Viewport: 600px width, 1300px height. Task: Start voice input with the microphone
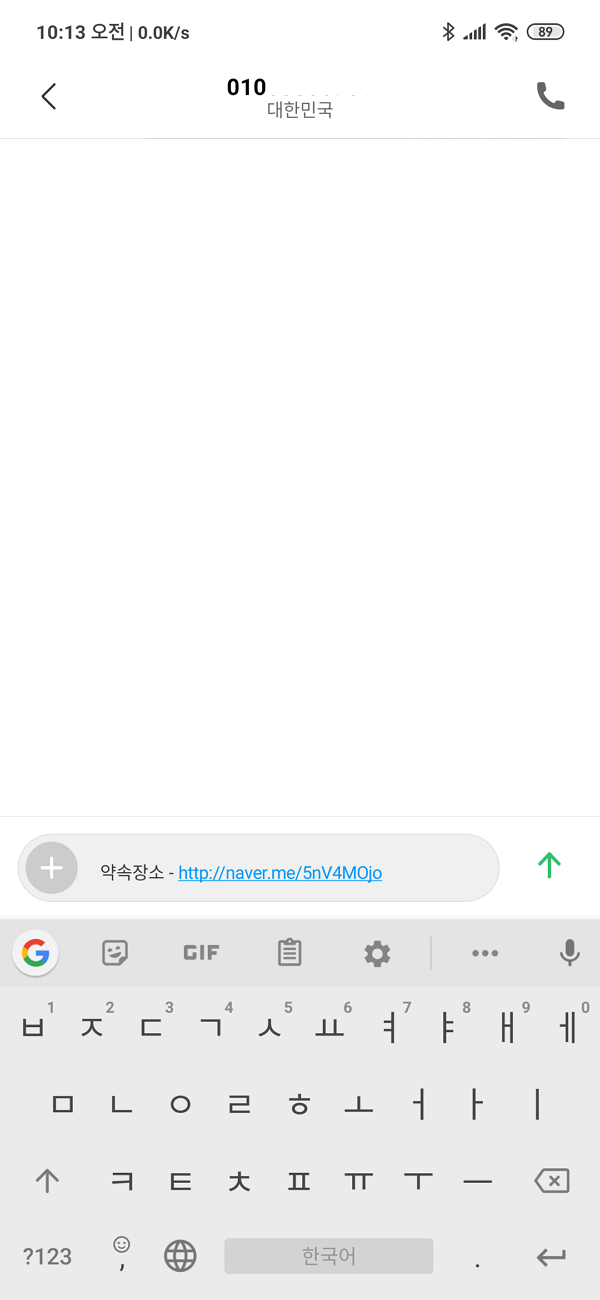coord(570,953)
